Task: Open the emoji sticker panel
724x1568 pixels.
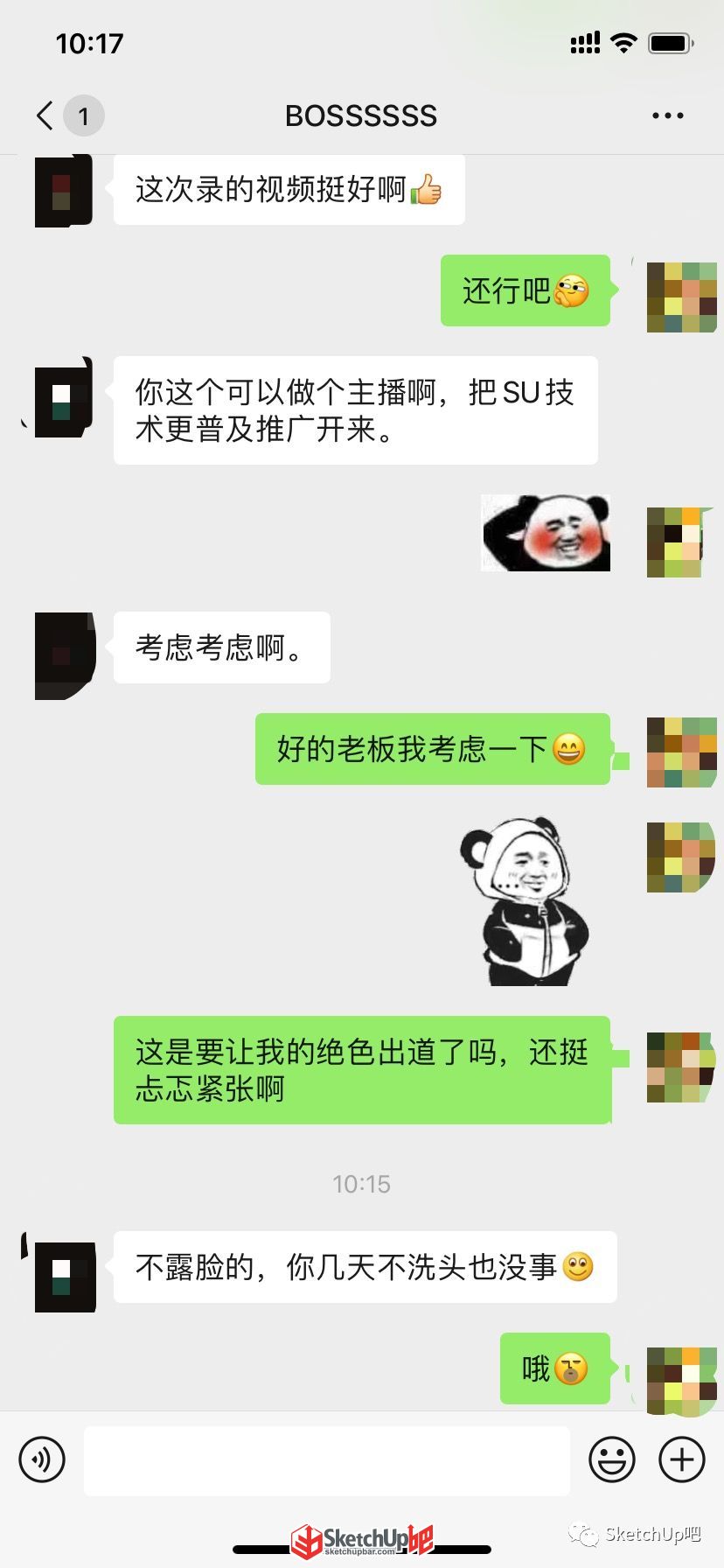Action: pyautogui.click(x=612, y=1459)
